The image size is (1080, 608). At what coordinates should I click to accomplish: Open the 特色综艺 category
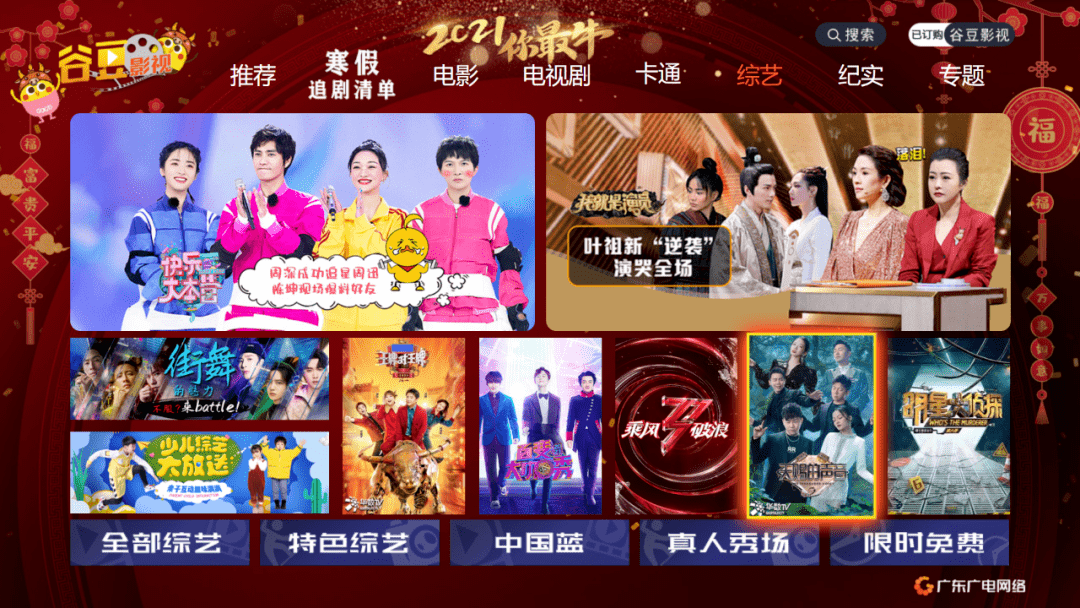tap(349, 543)
